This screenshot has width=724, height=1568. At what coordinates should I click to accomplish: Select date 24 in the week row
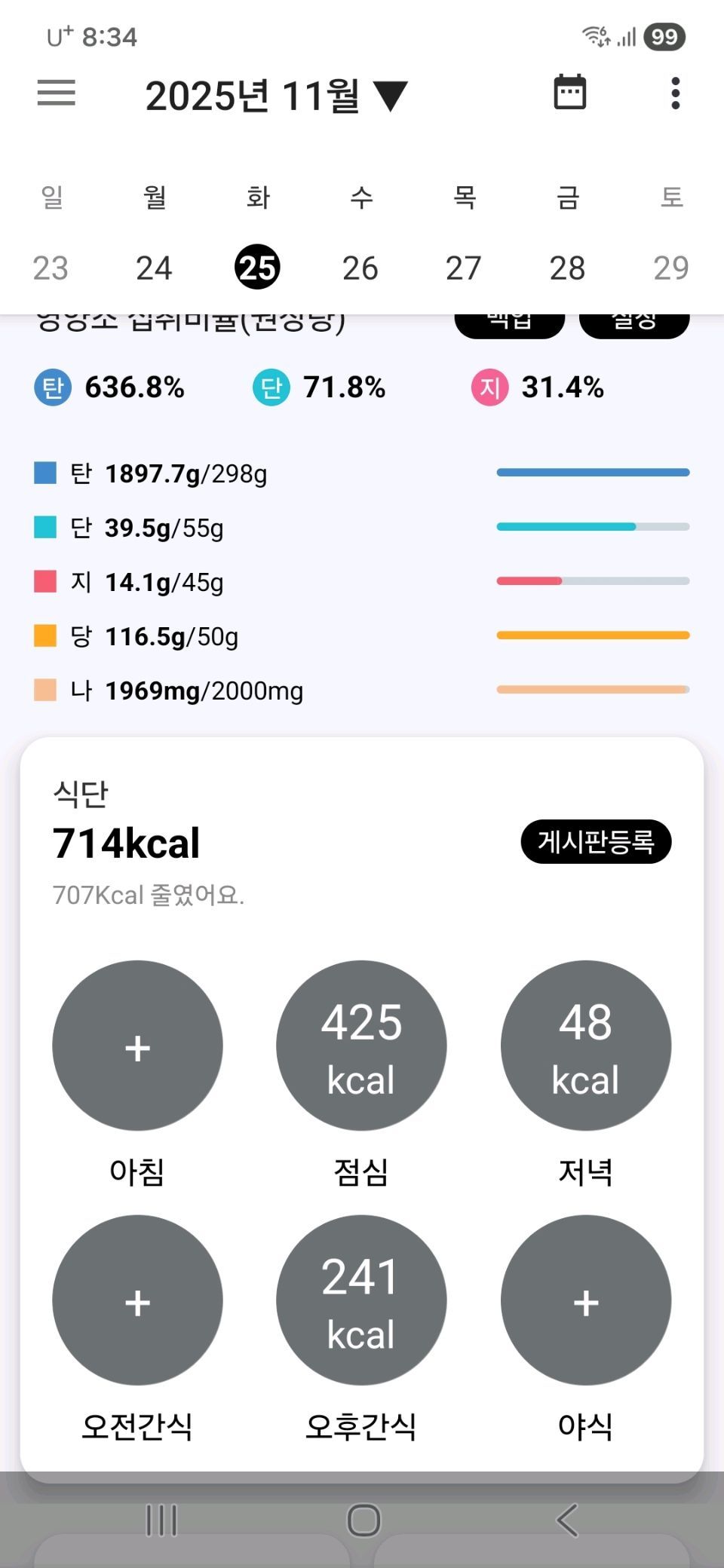pyautogui.click(x=154, y=268)
